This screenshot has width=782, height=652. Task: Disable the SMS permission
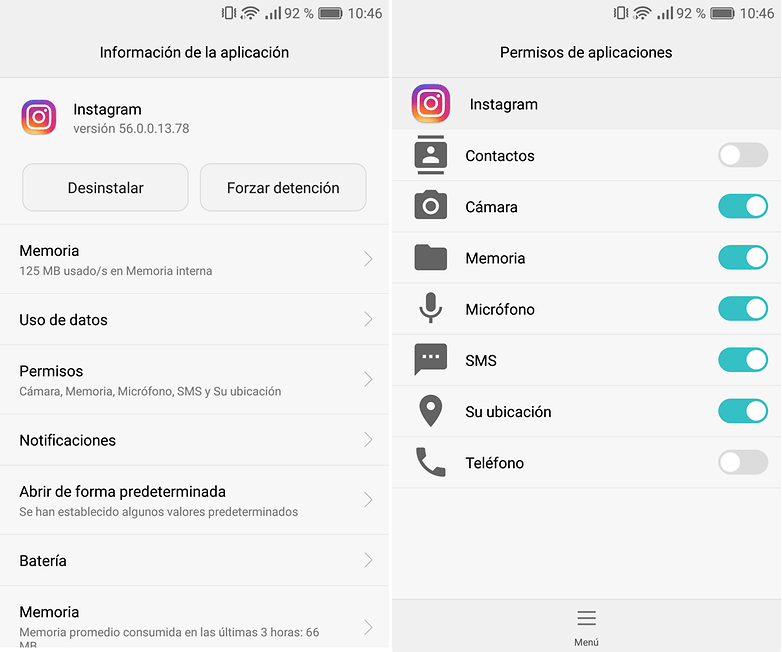(x=742, y=360)
